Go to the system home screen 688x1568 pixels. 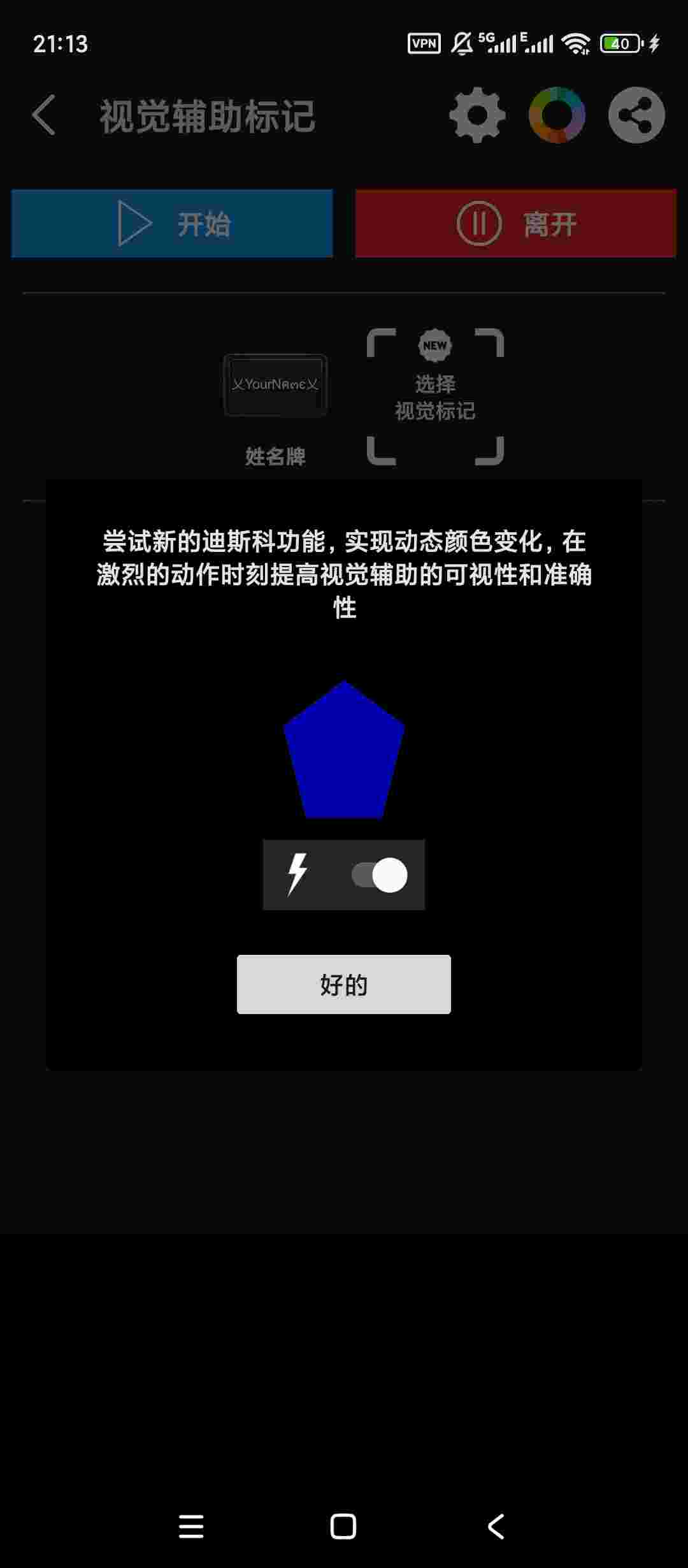click(x=343, y=1526)
